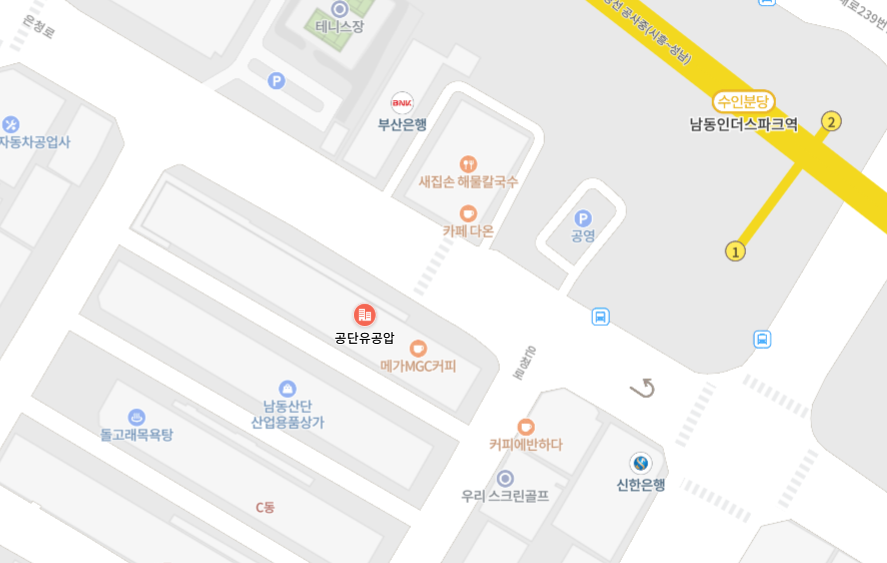The image size is (887, 563).
Task: Select station exit 1 marker
Action: coord(735,251)
